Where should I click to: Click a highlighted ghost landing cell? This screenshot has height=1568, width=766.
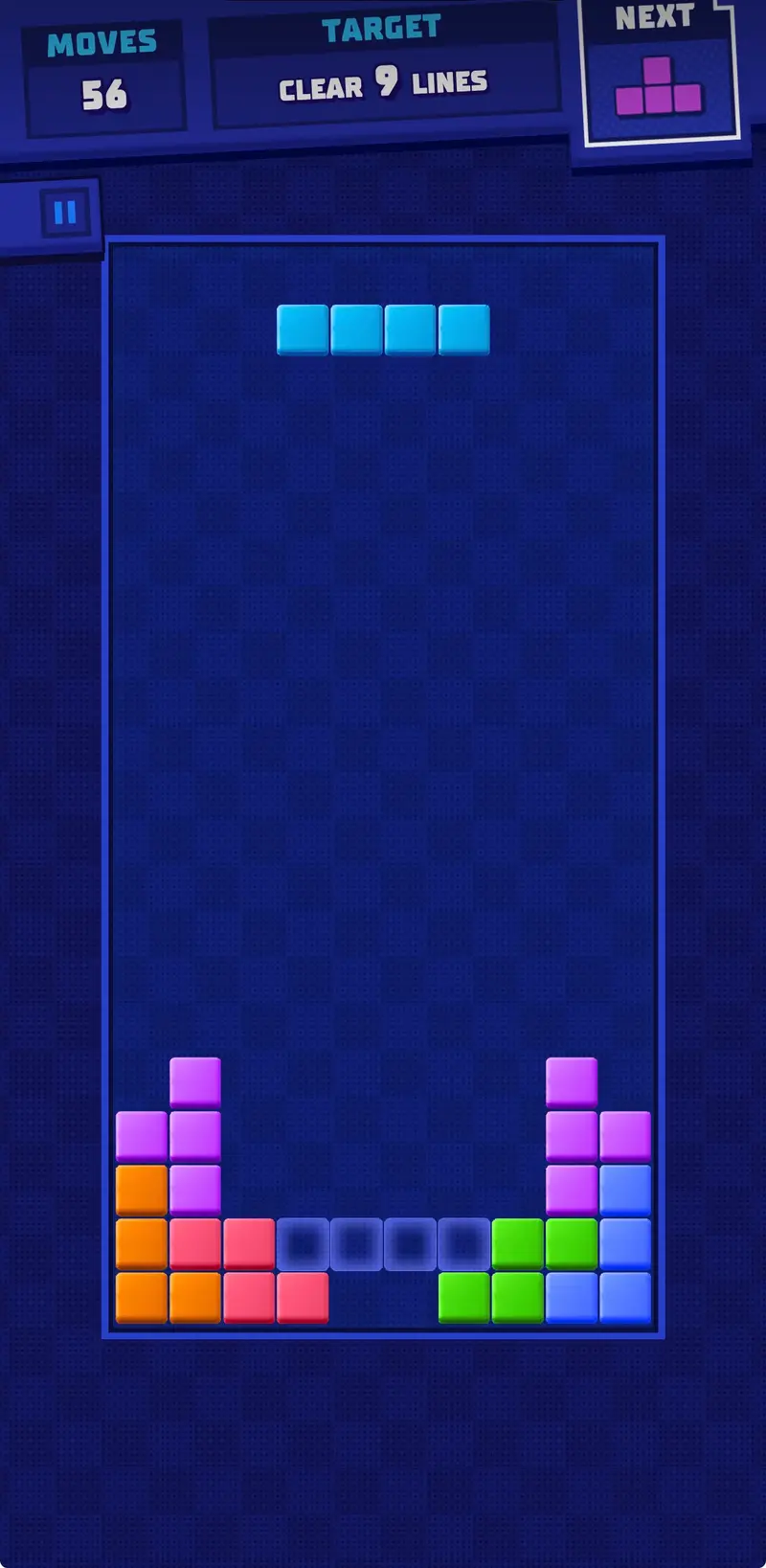tap(356, 1245)
